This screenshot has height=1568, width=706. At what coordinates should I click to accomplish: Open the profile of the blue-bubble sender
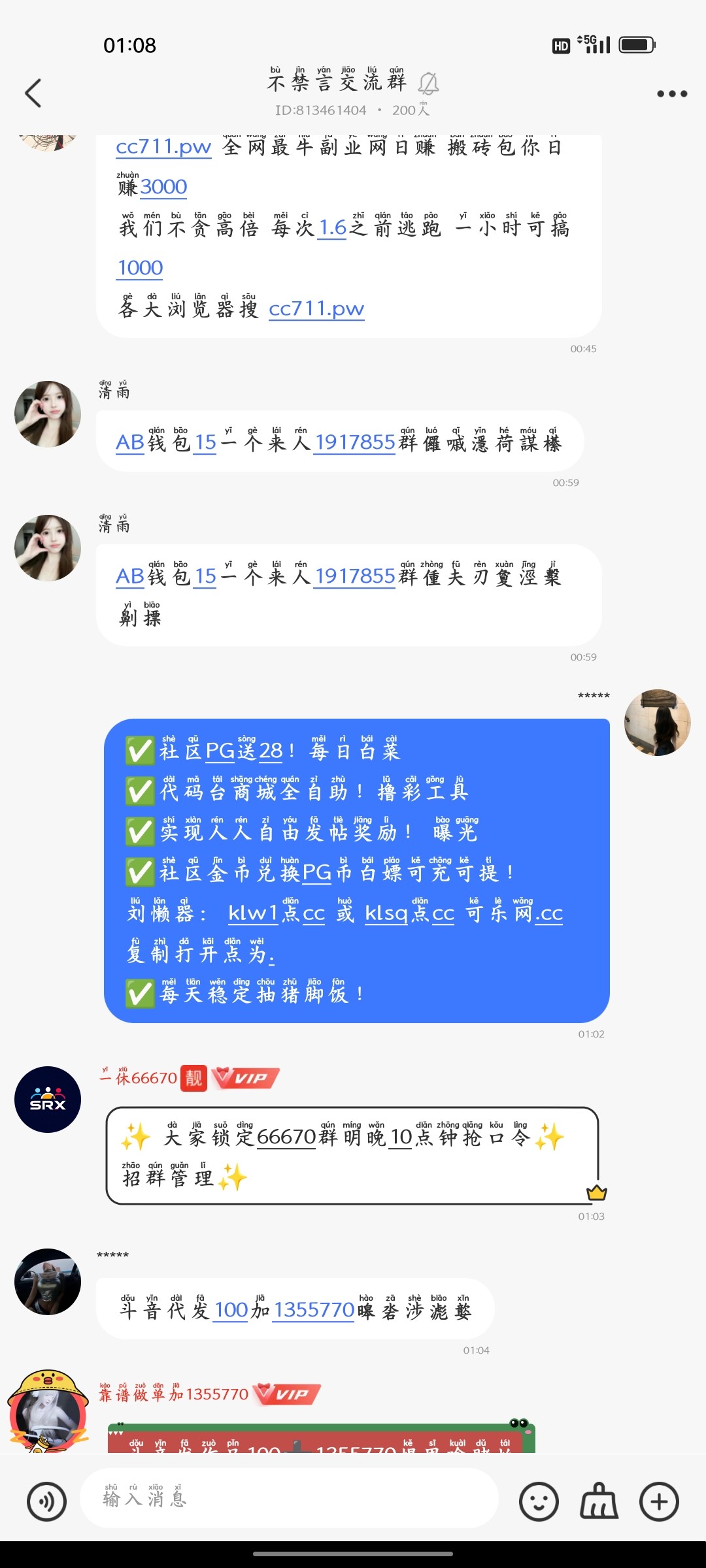[x=657, y=722]
